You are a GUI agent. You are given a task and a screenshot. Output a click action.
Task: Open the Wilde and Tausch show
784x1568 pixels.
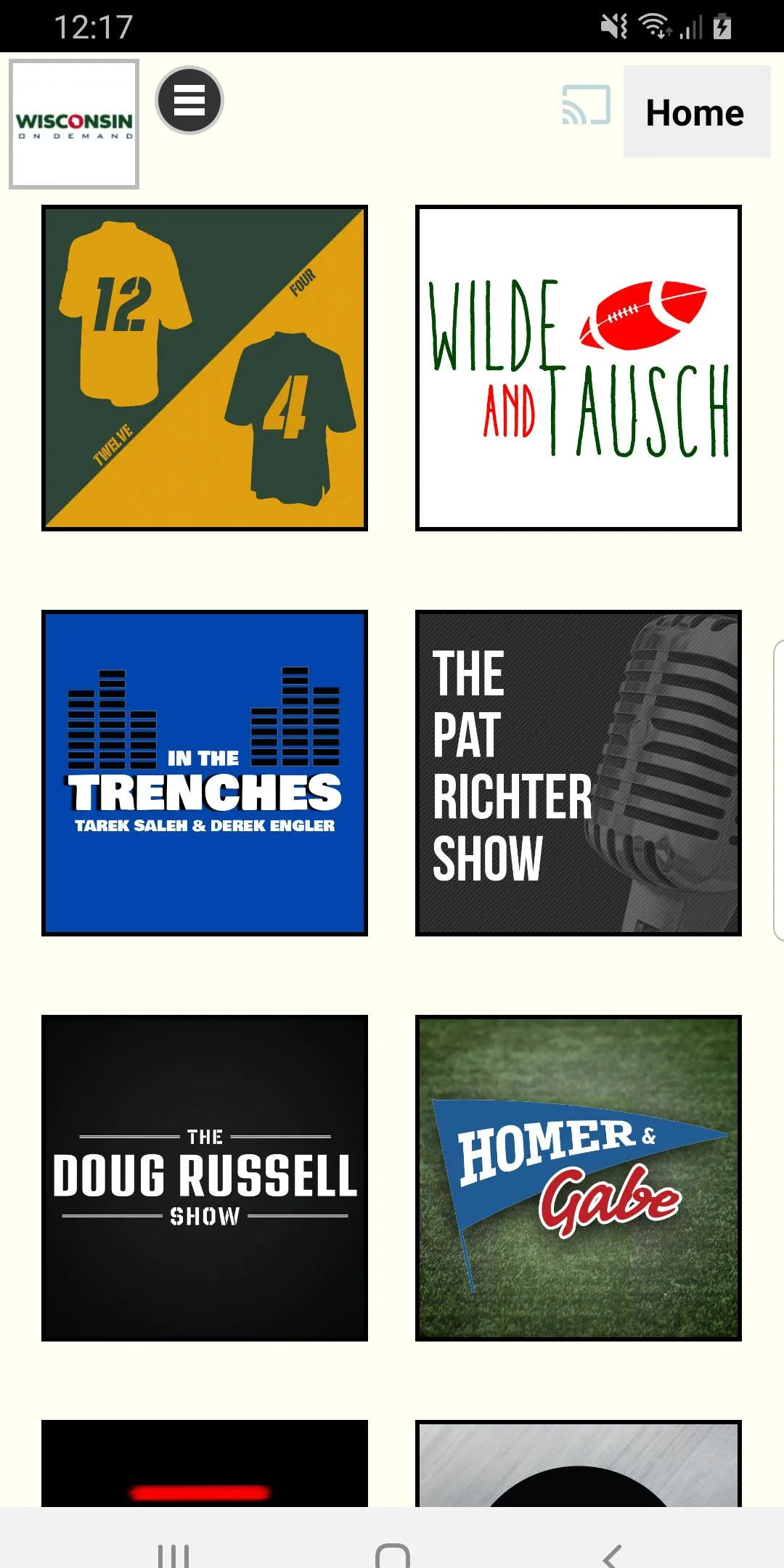pyautogui.click(x=578, y=368)
